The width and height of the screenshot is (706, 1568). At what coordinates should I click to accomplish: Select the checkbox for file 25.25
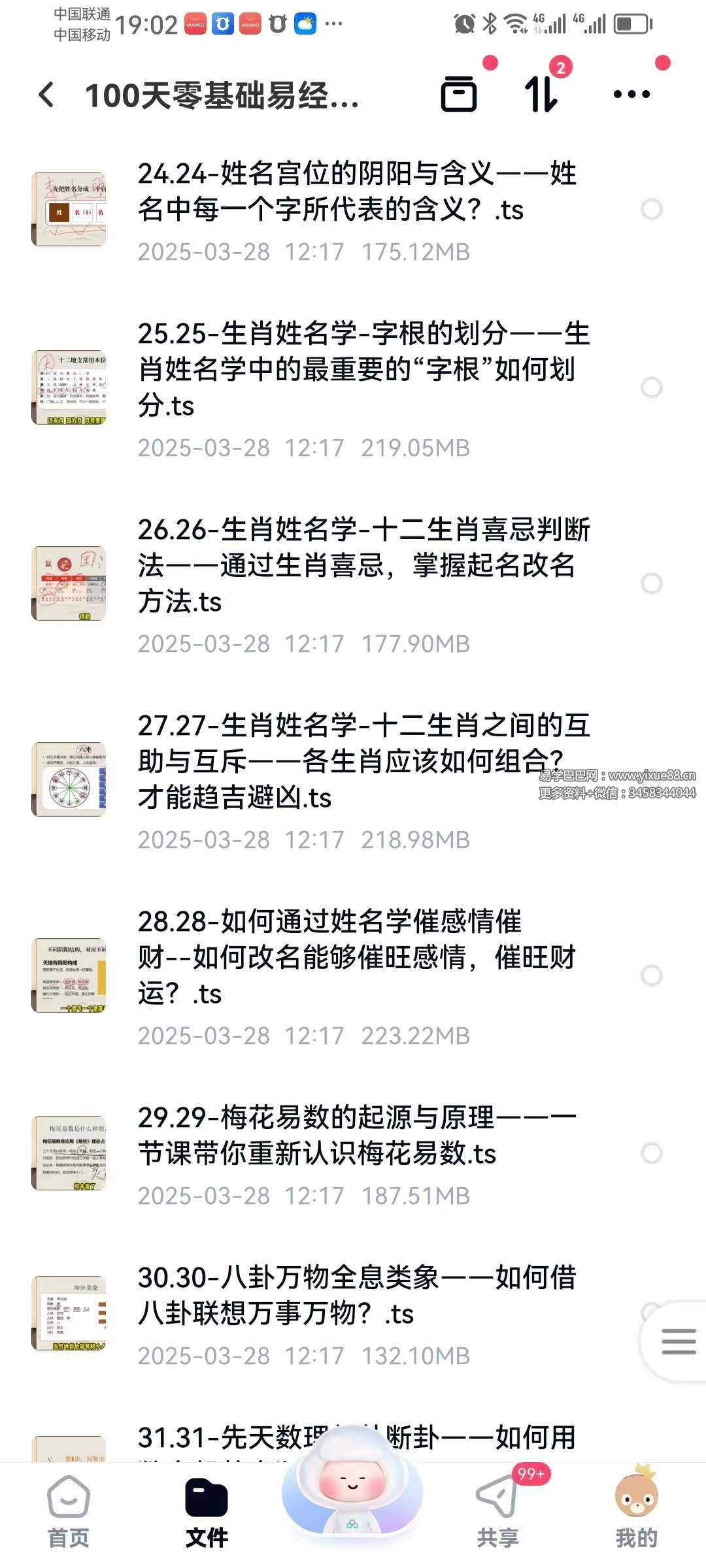pos(651,387)
